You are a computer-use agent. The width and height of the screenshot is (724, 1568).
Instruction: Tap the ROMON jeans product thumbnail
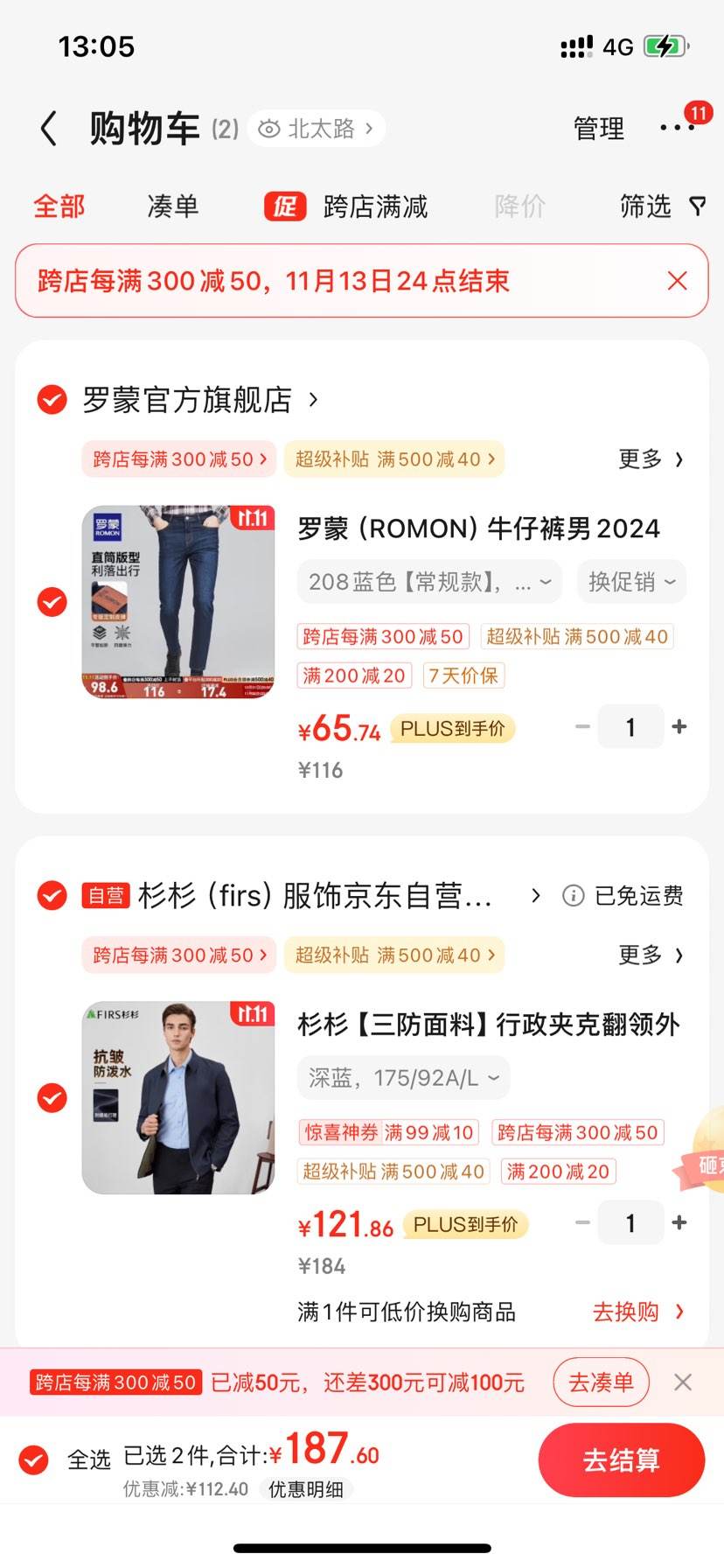point(178,601)
